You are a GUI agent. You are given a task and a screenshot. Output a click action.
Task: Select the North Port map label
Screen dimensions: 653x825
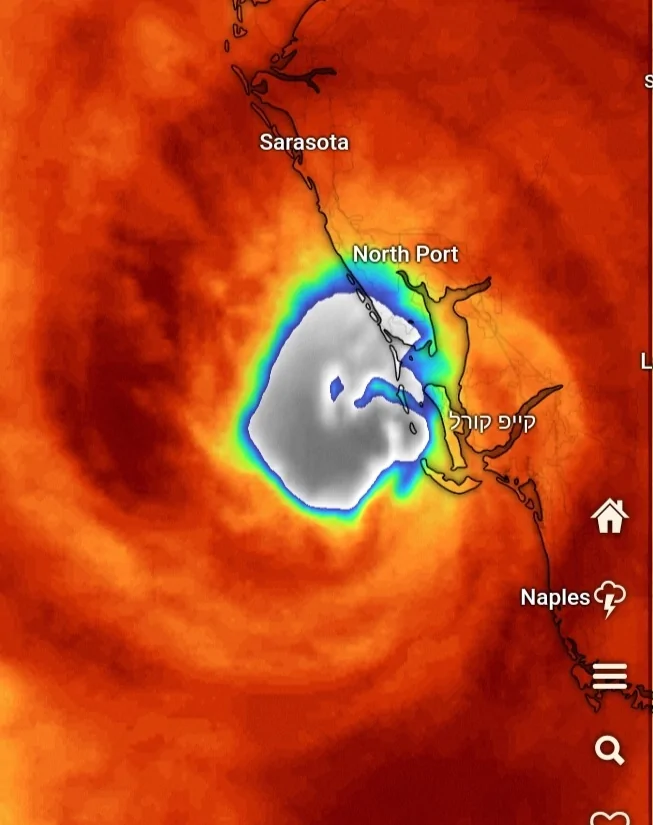405,254
